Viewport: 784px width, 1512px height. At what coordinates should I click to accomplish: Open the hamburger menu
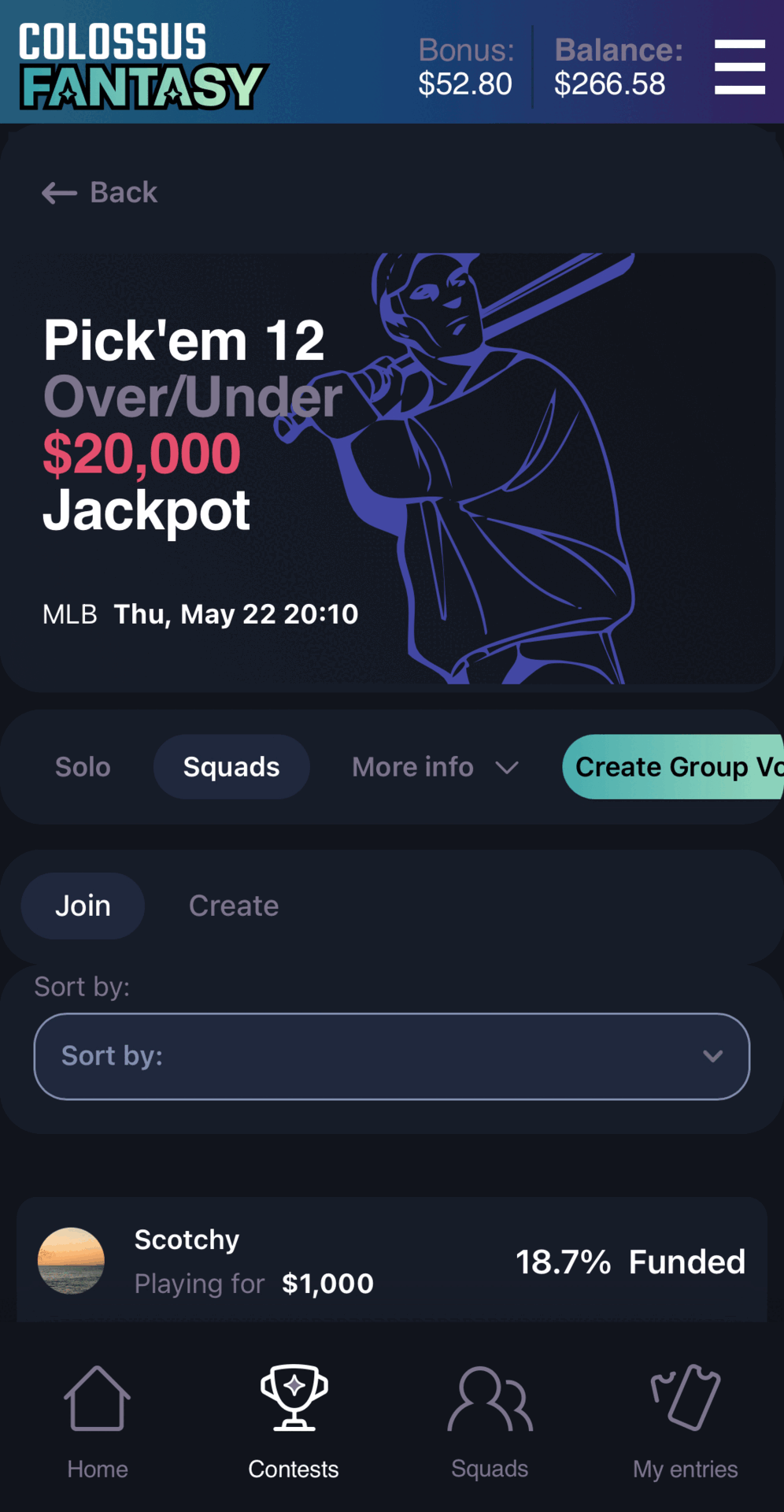(739, 67)
